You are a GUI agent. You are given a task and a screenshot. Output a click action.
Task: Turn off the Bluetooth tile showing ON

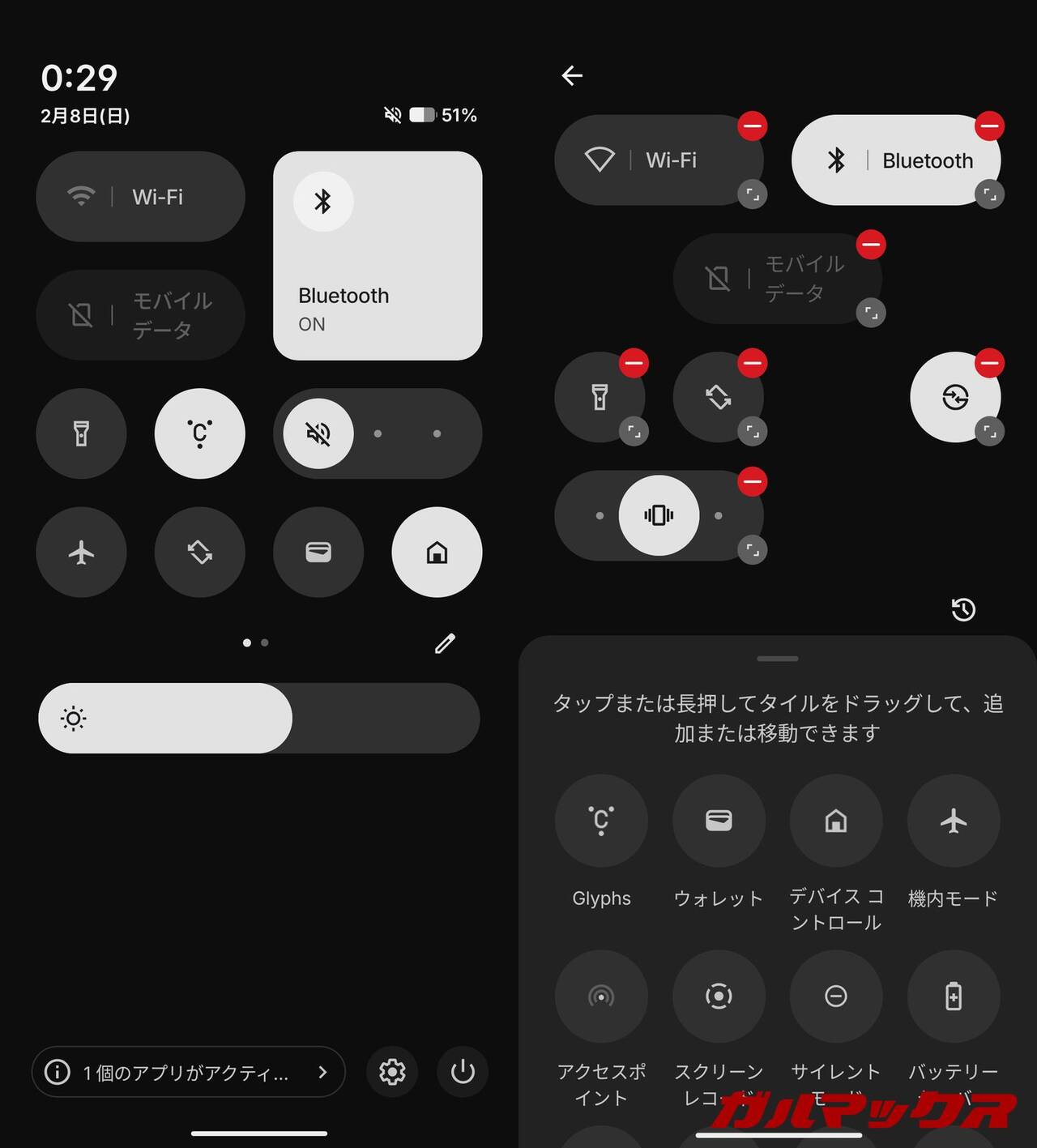[378, 255]
